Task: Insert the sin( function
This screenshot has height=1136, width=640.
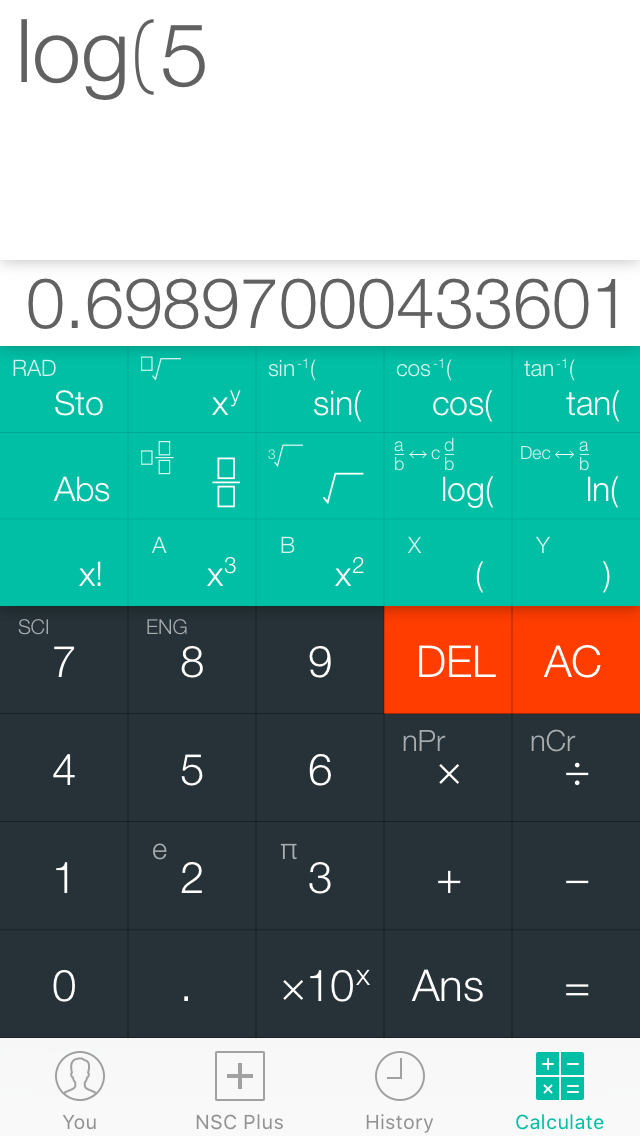Action: tap(320, 391)
